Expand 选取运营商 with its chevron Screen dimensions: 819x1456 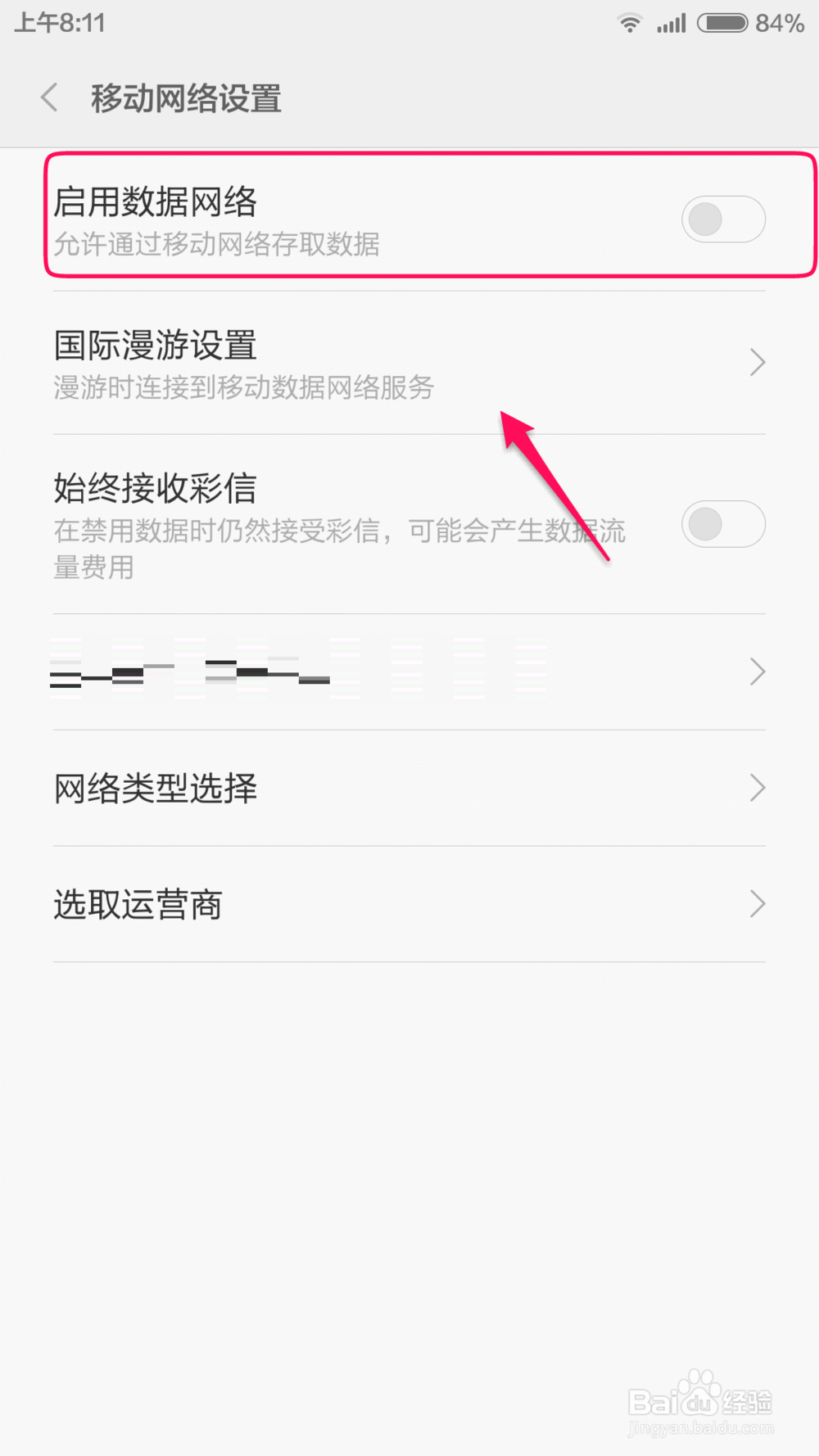tap(756, 904)
